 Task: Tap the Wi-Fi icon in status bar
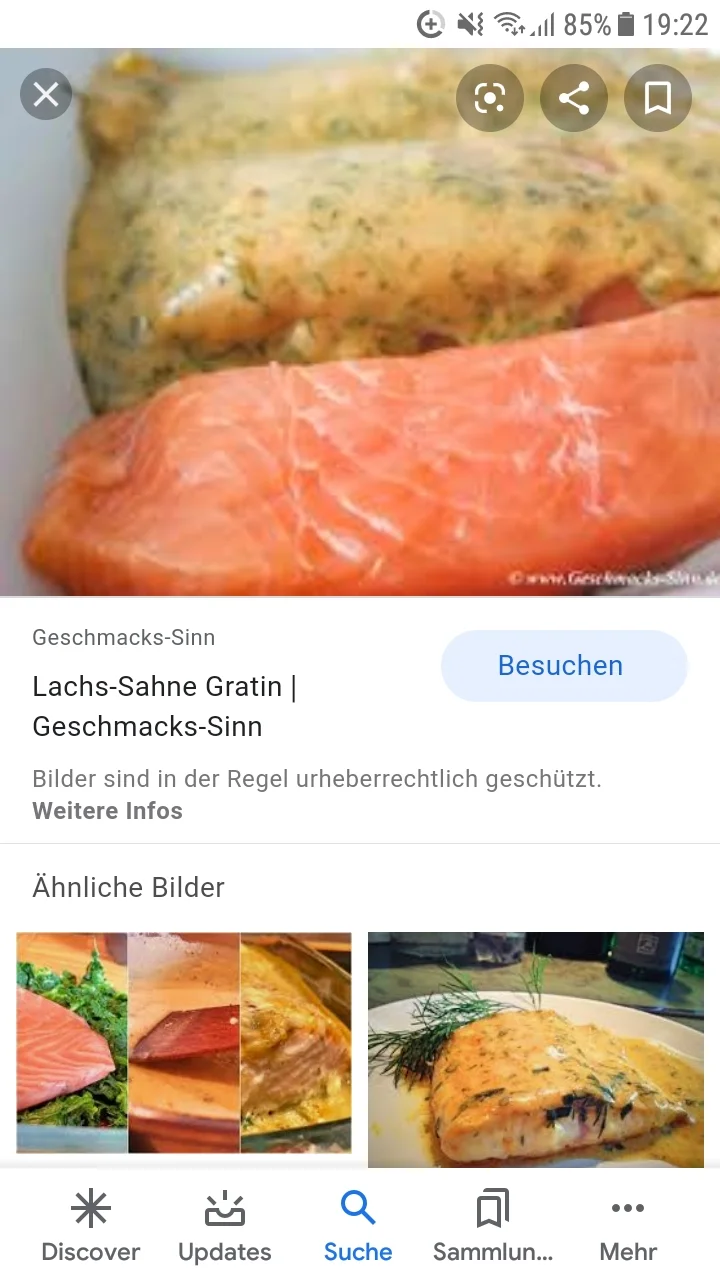pyautogui.click(x=507, y=23)
